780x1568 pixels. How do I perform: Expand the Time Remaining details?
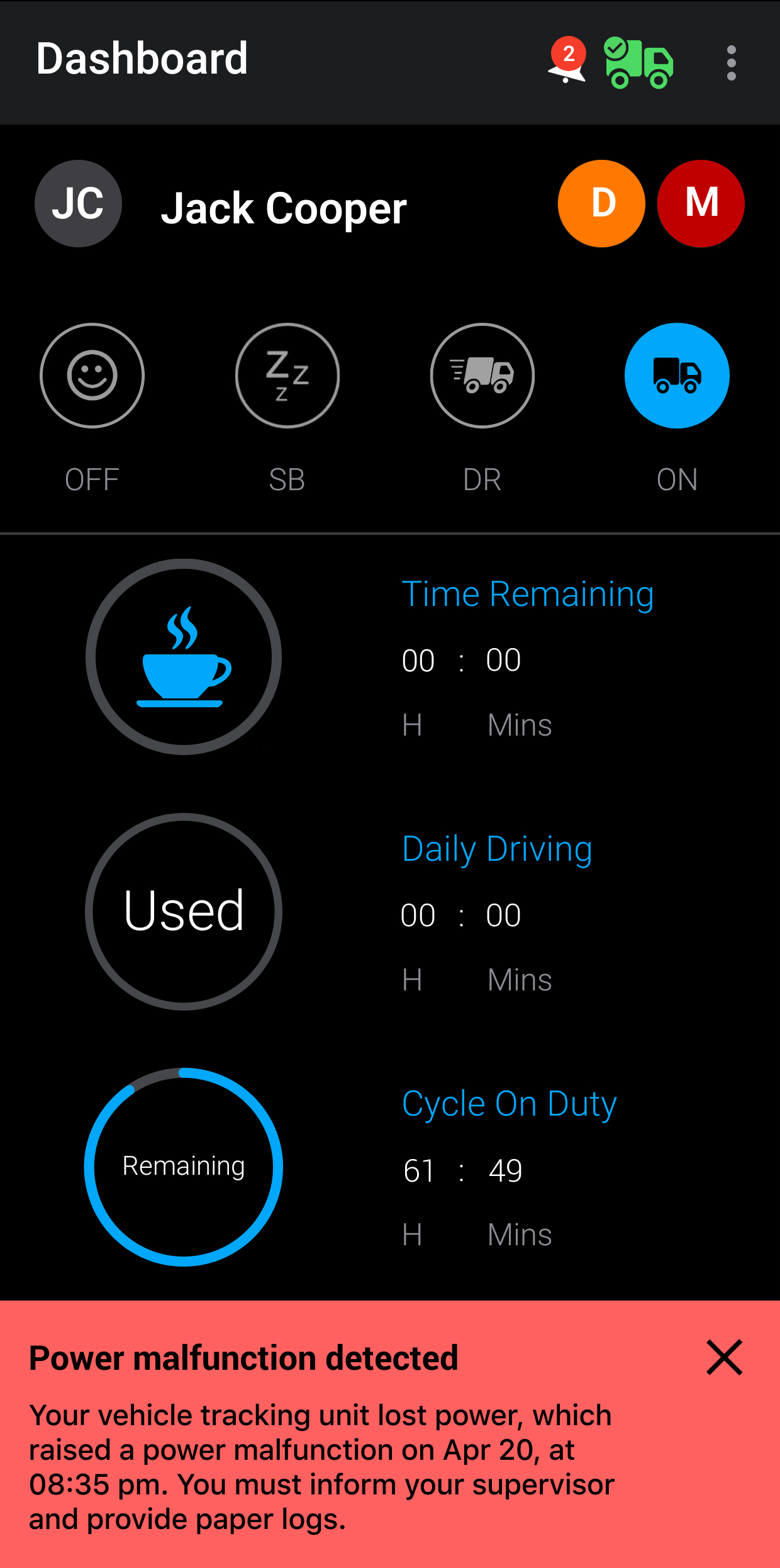[528, 593]
